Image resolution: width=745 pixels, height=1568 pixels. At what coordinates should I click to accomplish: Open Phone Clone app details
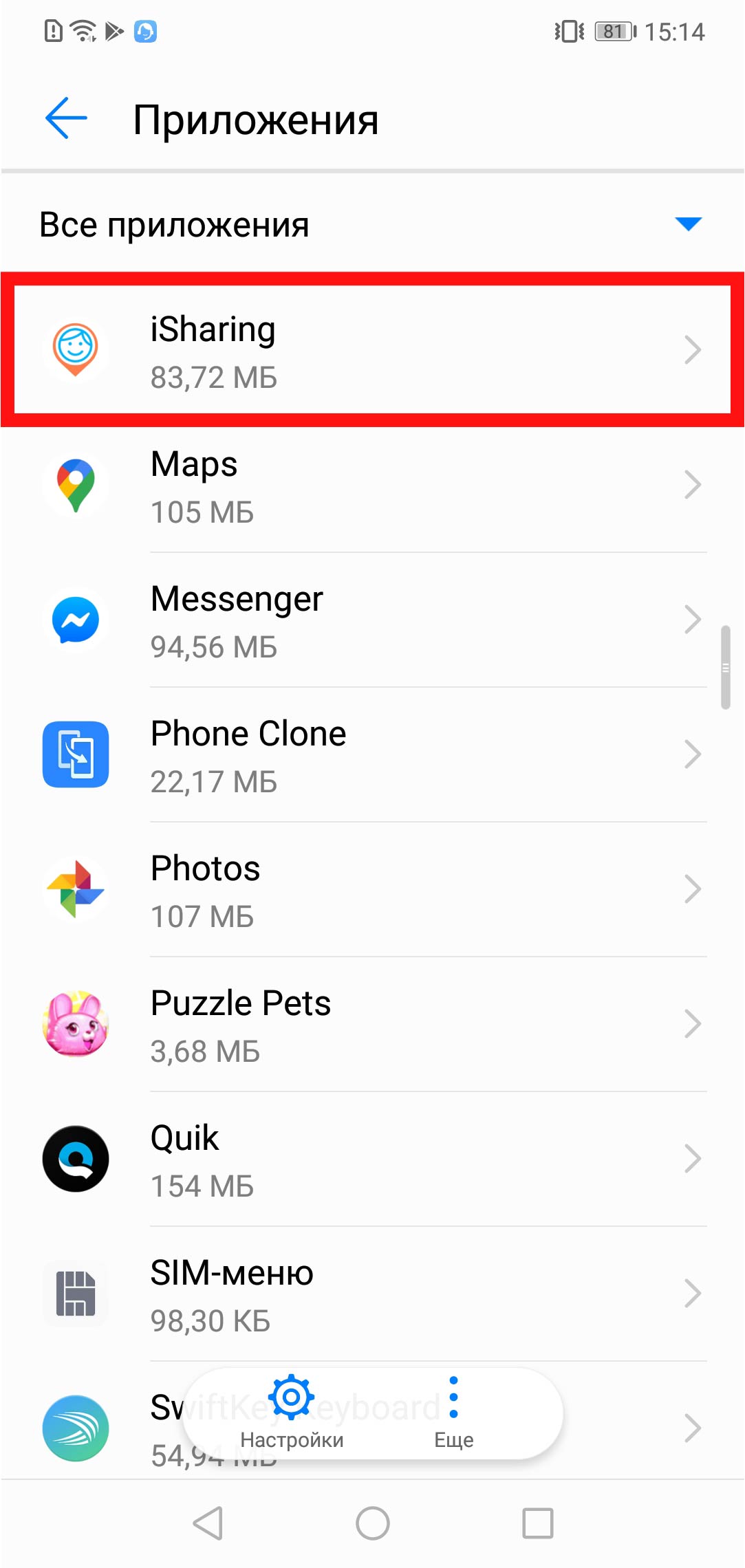(x=371, y=755)
